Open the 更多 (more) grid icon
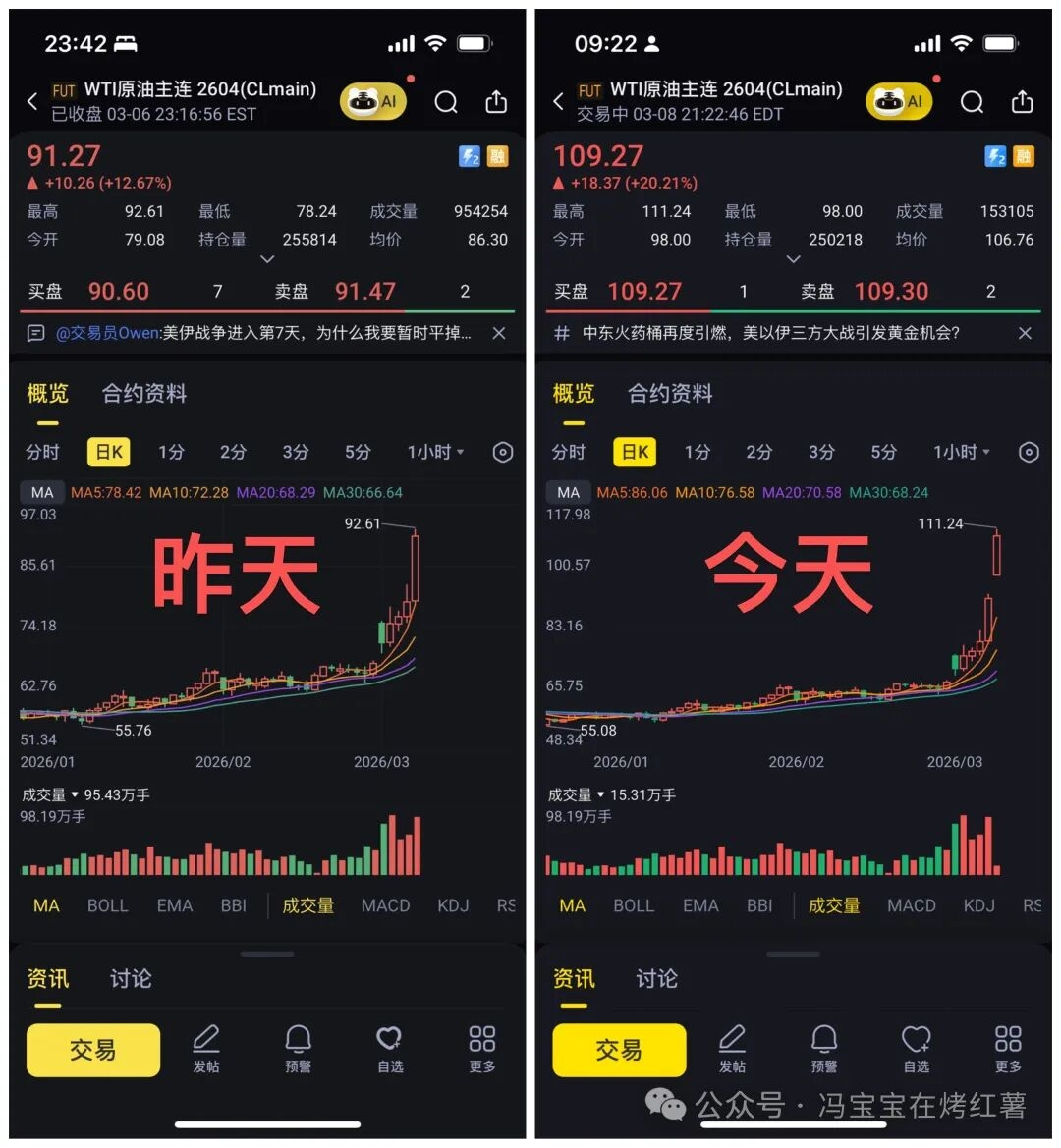The height and width of the screenshot is (1148, 1061). pyautogui.click(x=480, y=1049)
